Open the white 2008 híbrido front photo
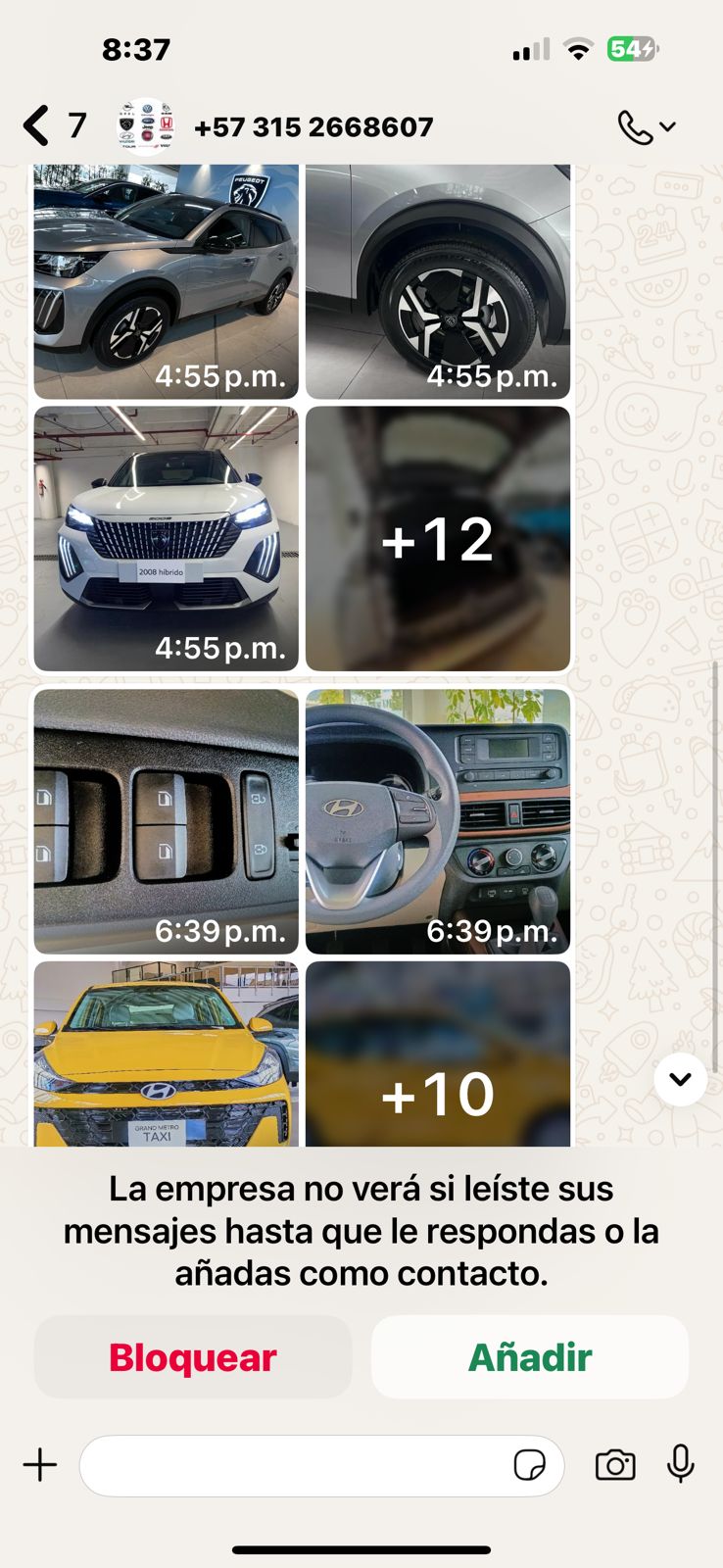The width and height of the screenshot is (723, 1568). [x=166, y=538]
